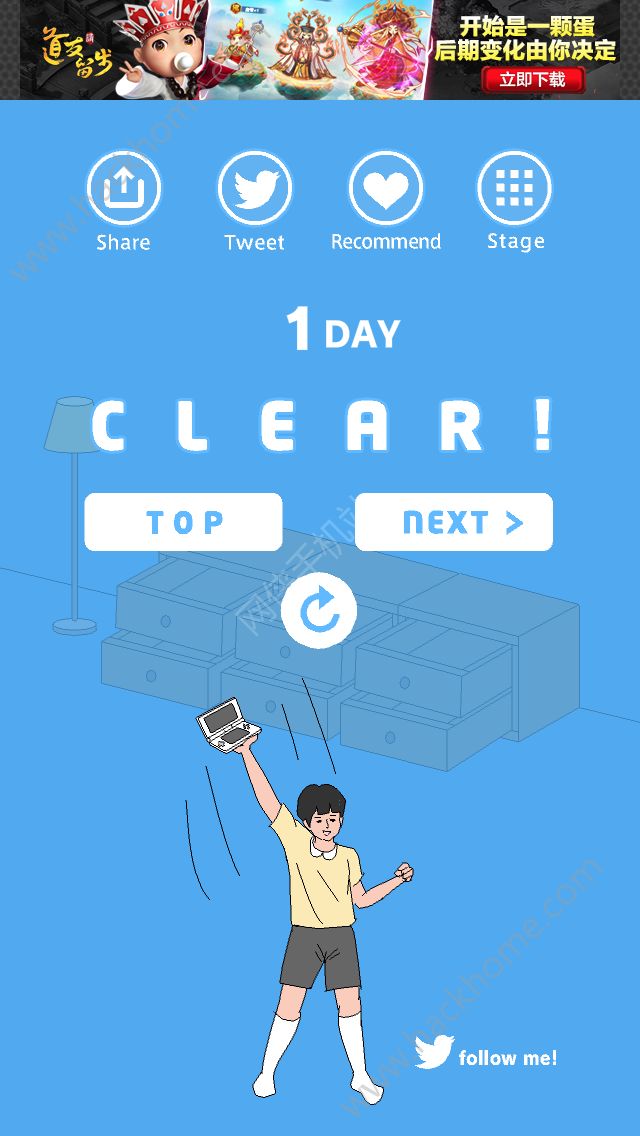Screen dimensions: 640x1136
Task: Tap the follow me Twitter link
Action: [x=487, y=1056]
